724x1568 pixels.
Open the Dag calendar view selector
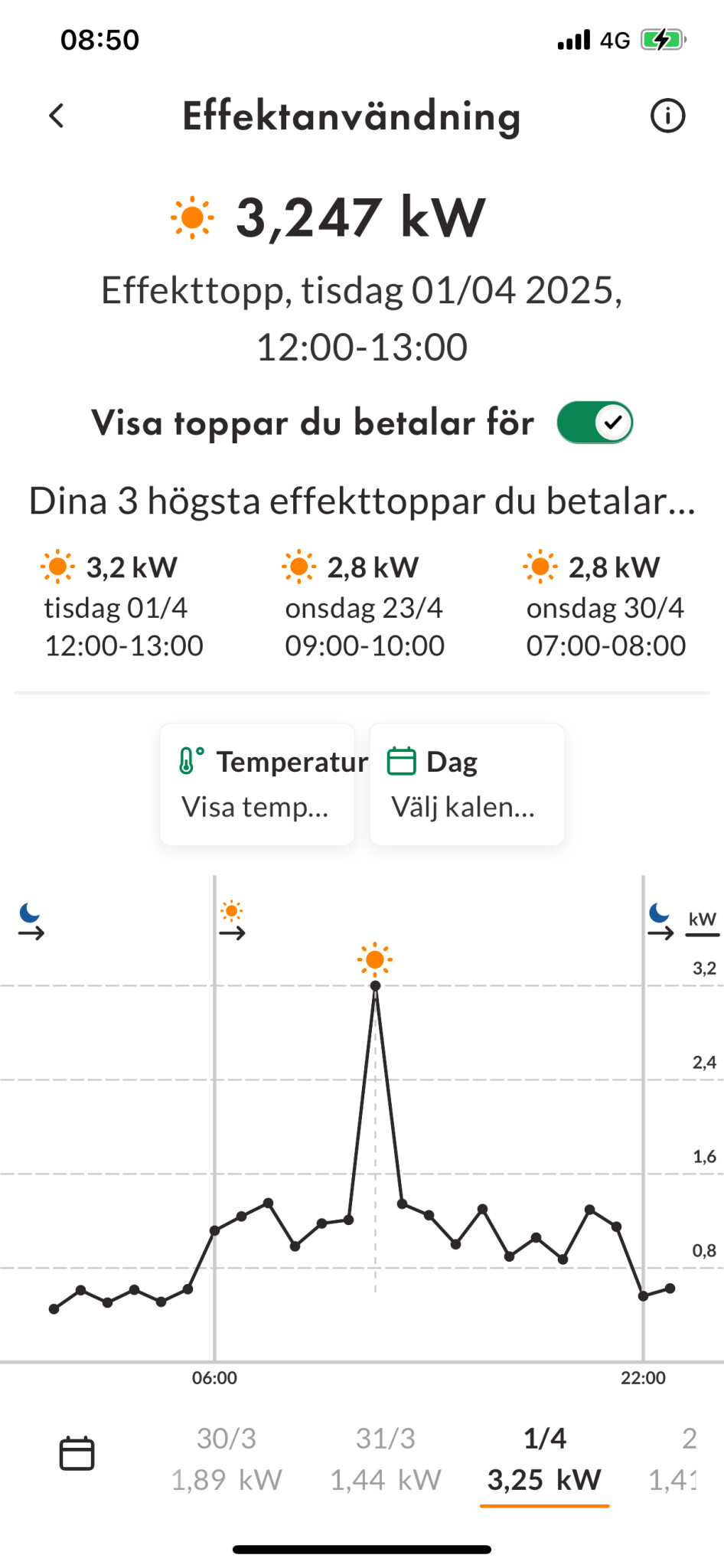467,784
